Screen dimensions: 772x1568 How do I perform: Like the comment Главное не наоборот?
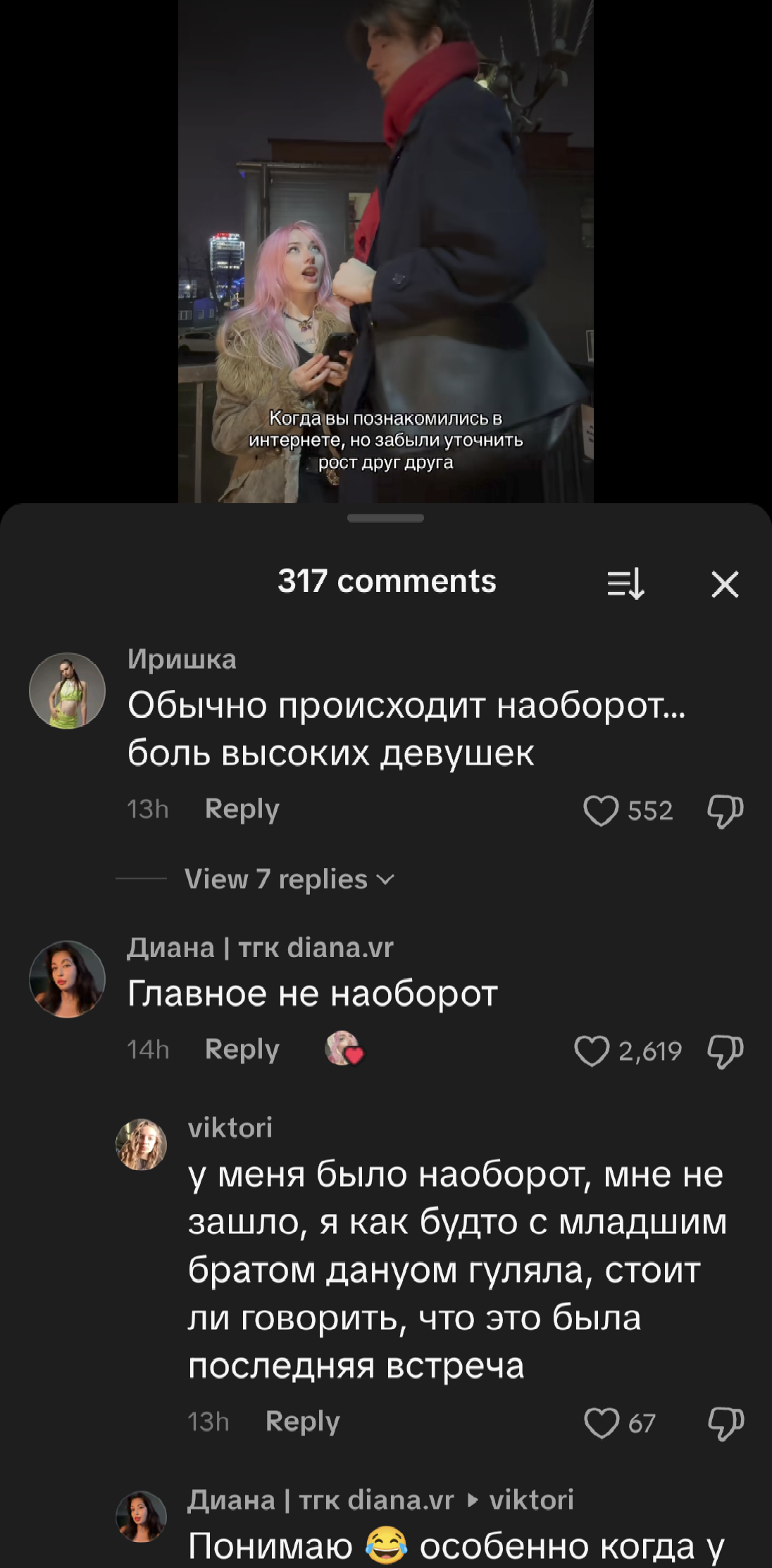[x=592, y=1051]
